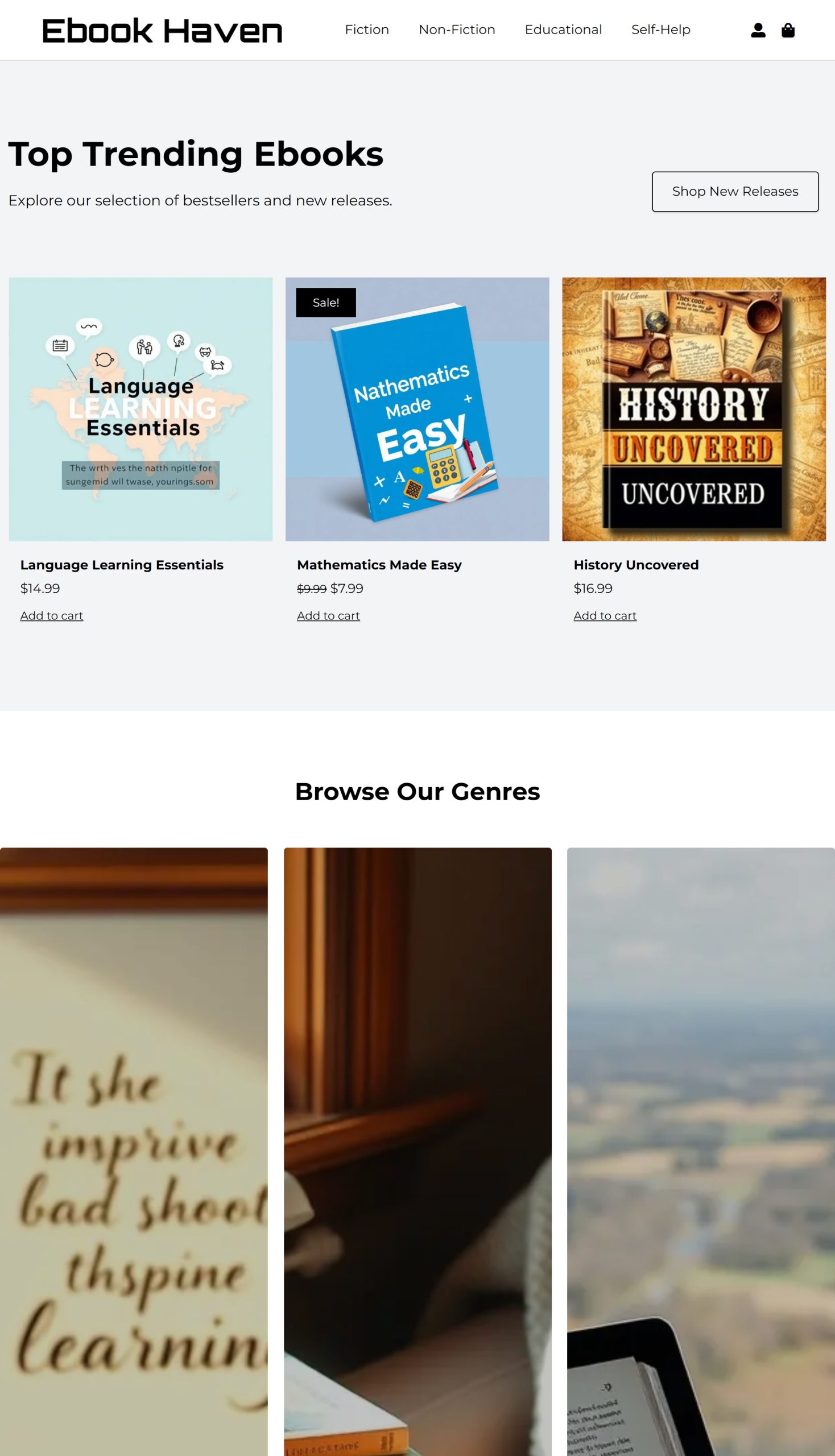Open the shopping bag cart
The image size is (835, 1456).
[787, 30]
